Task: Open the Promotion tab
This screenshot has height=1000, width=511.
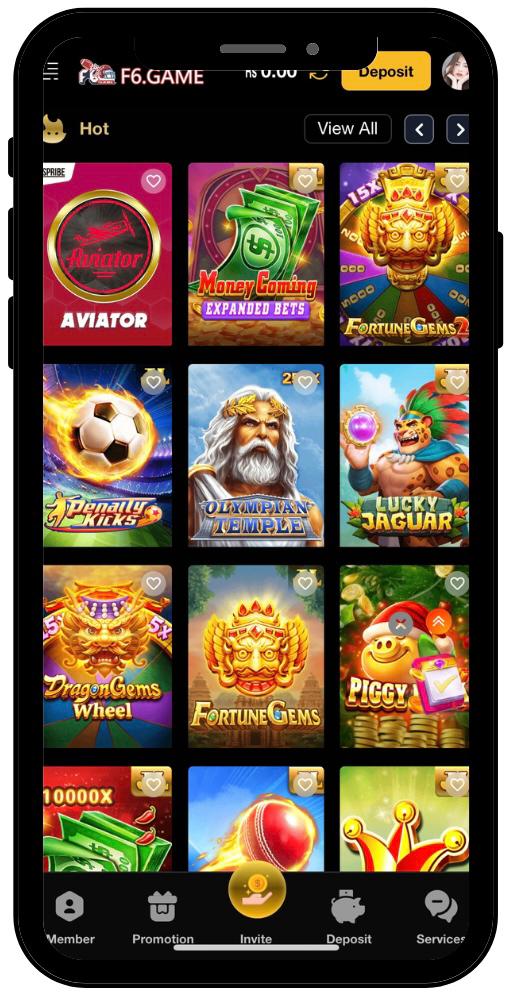Action: (163, 918)
